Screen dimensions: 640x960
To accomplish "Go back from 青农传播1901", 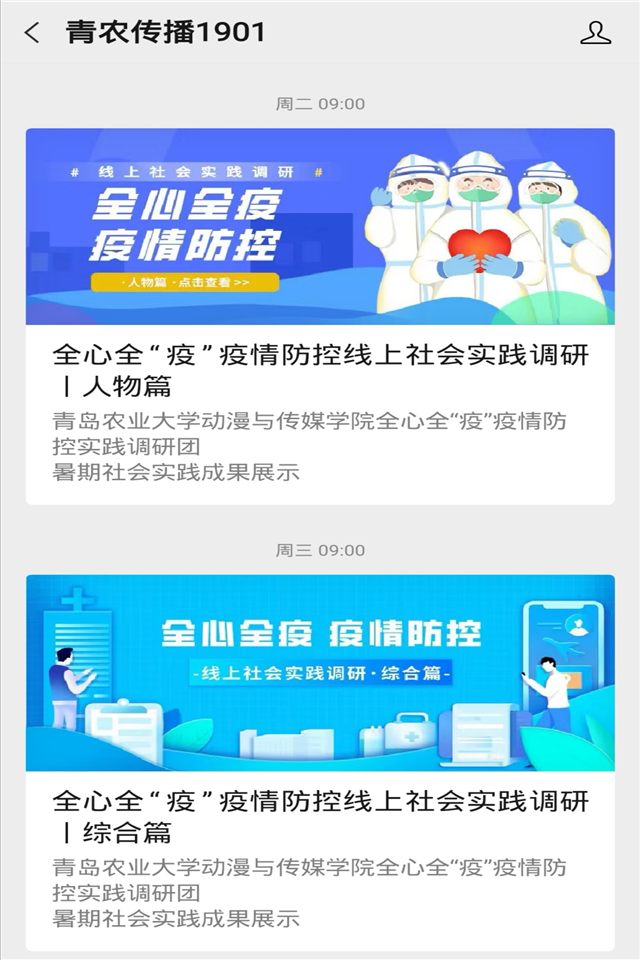I will point(32,33).
